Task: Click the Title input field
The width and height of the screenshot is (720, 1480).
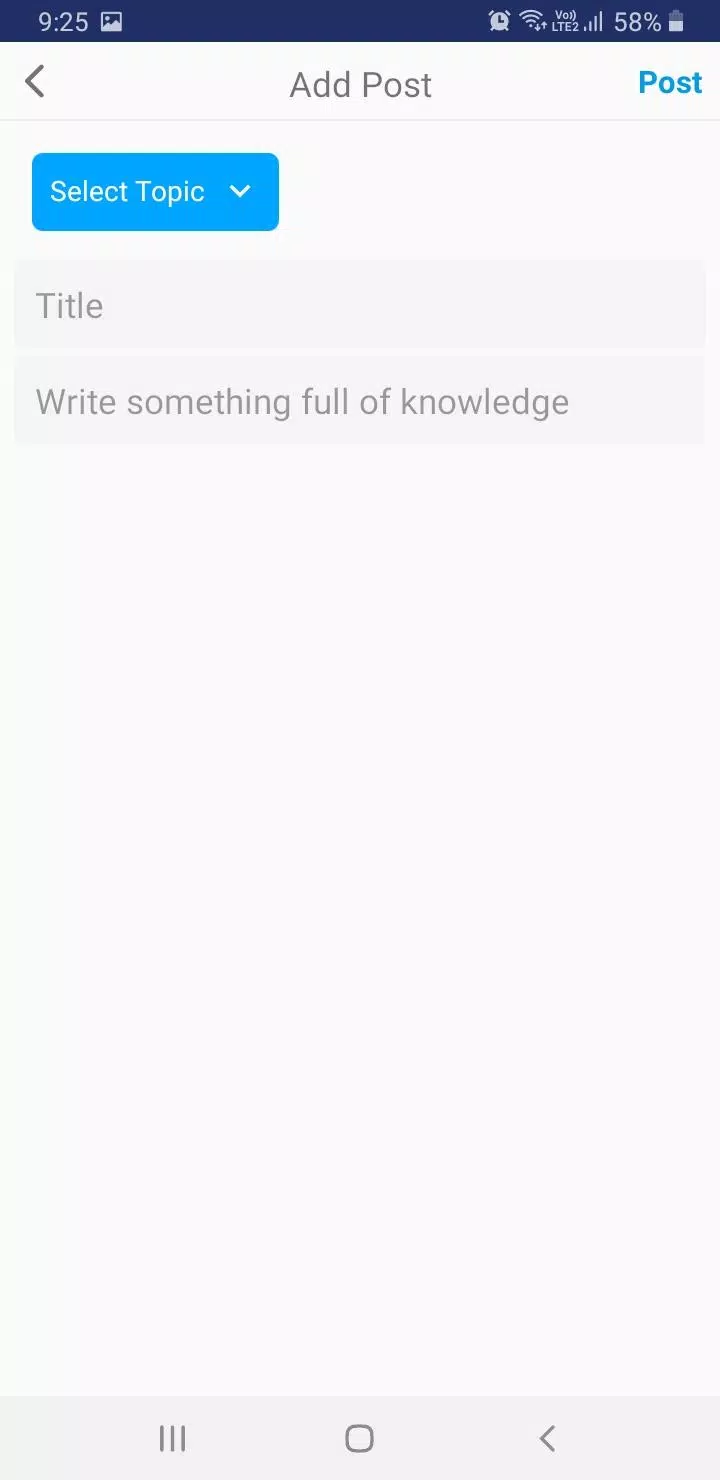Action: click(360, 305)
